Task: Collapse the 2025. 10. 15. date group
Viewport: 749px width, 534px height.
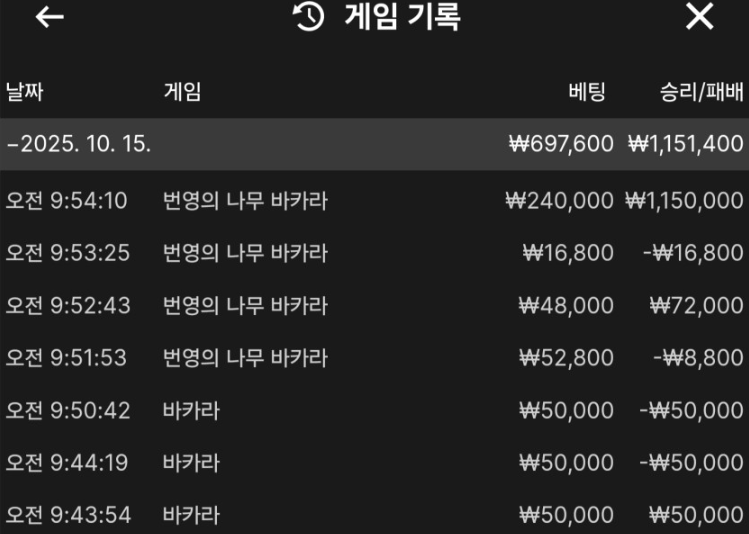Action: click(x=80, y=144)
